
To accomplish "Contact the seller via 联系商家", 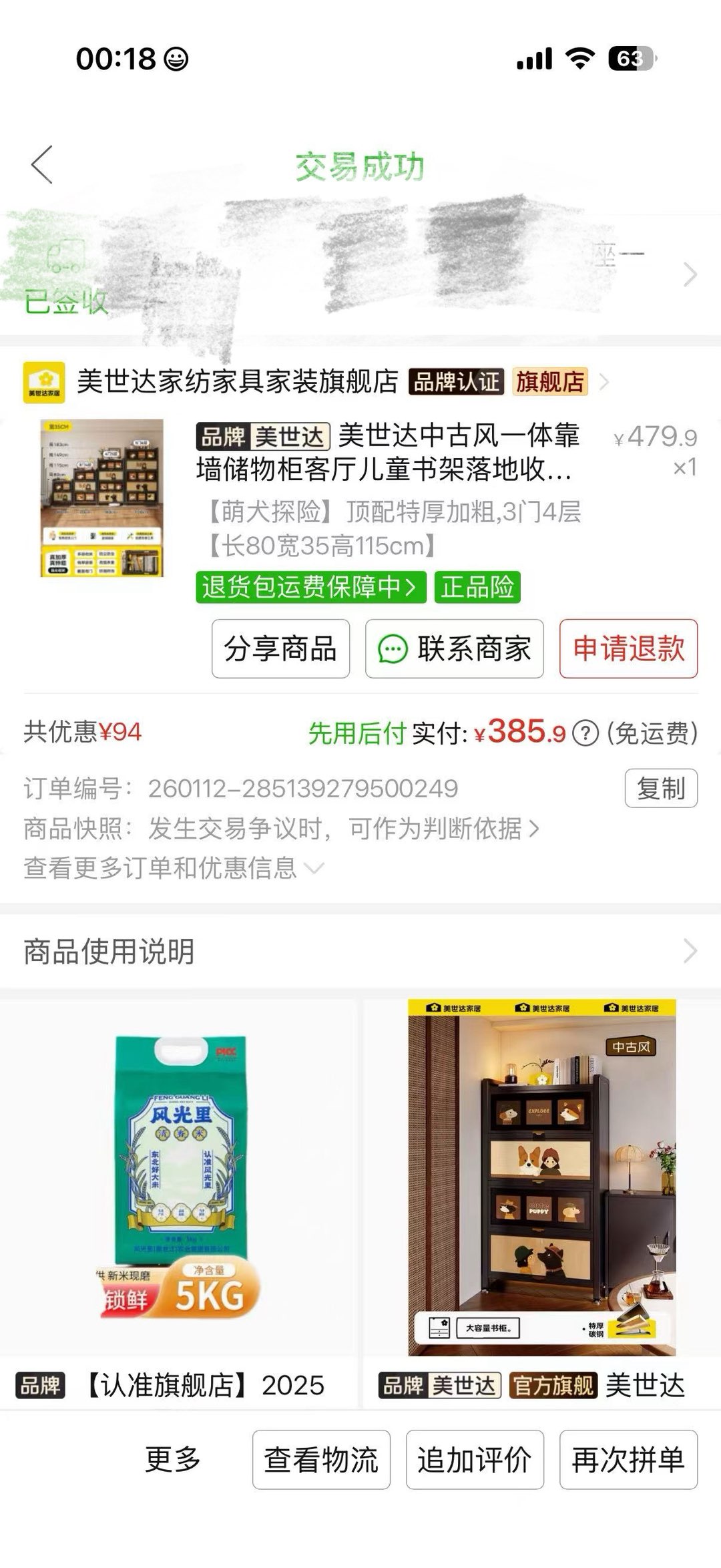I will click(454, 648).
